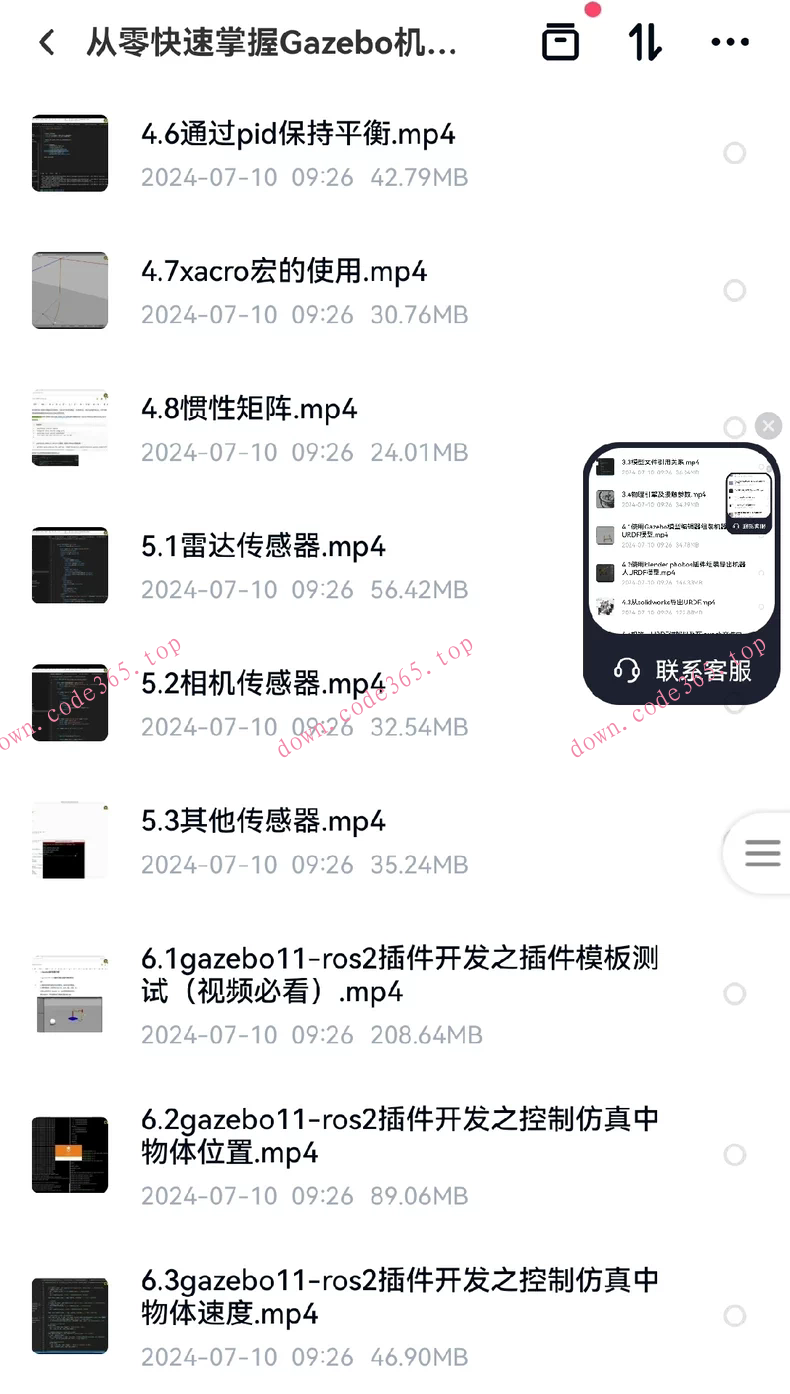
Task: Tap the thumbnail of 6.2 terminal preview
Action: click(69, 1155)
